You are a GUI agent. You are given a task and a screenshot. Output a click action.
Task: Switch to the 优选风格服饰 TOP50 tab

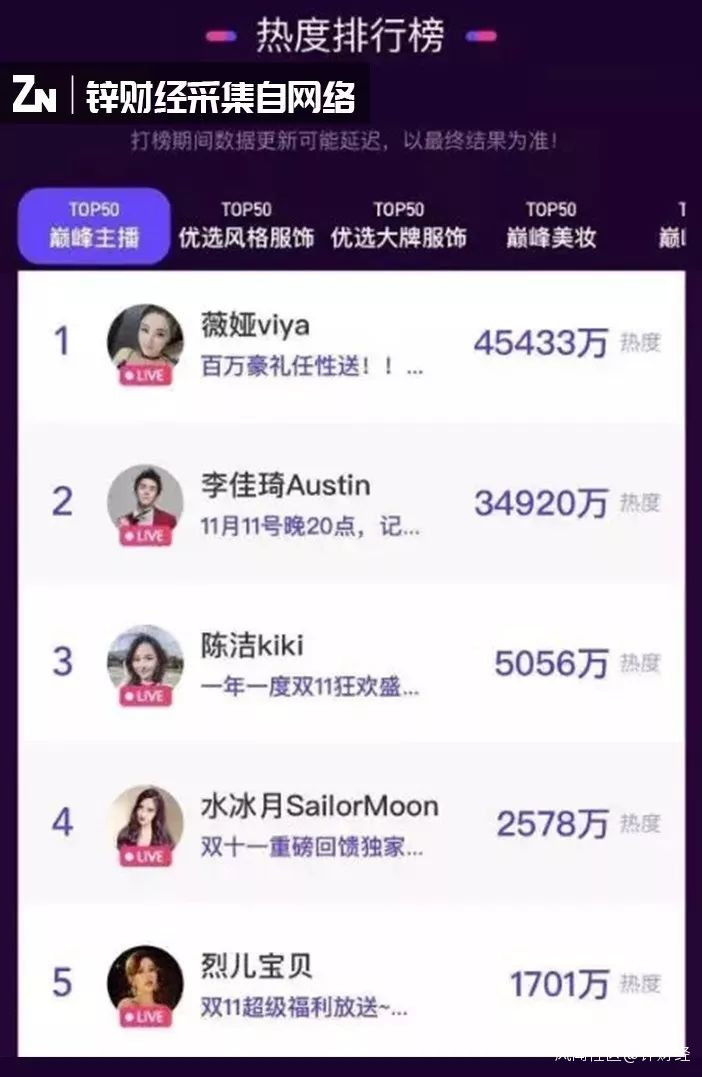point(246,225)
